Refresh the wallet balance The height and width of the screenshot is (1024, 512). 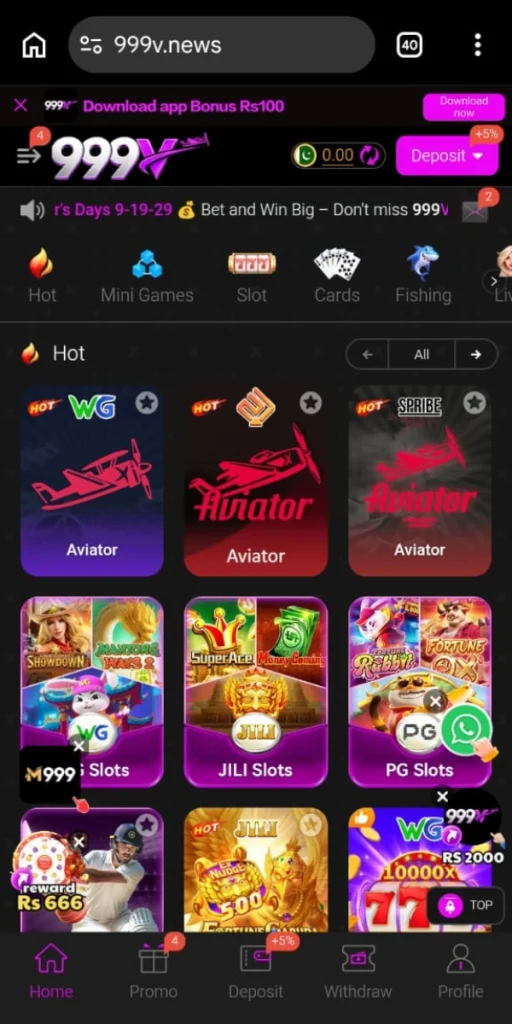point(369,155)
